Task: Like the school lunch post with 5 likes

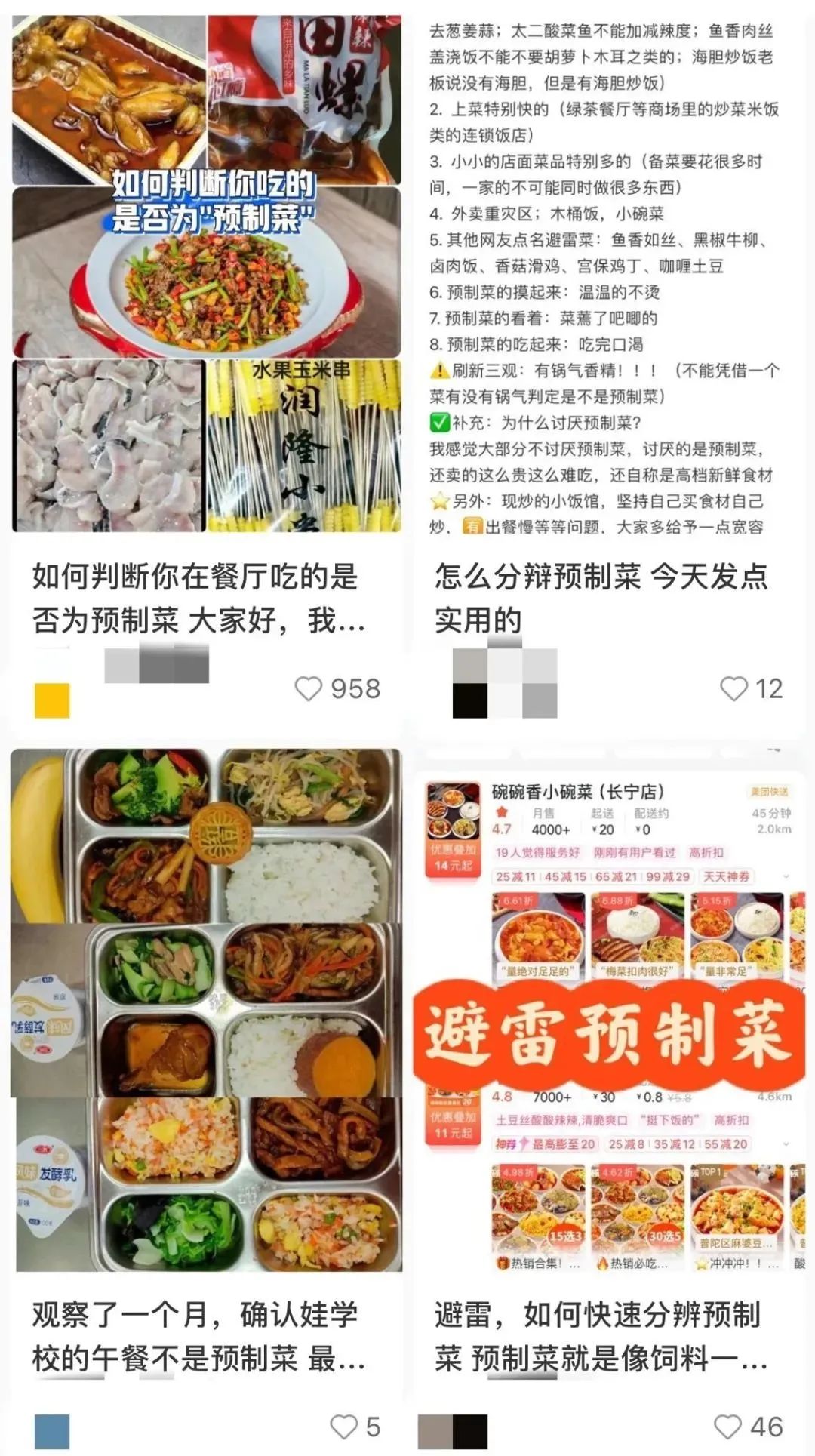Action: point(344,1427)
